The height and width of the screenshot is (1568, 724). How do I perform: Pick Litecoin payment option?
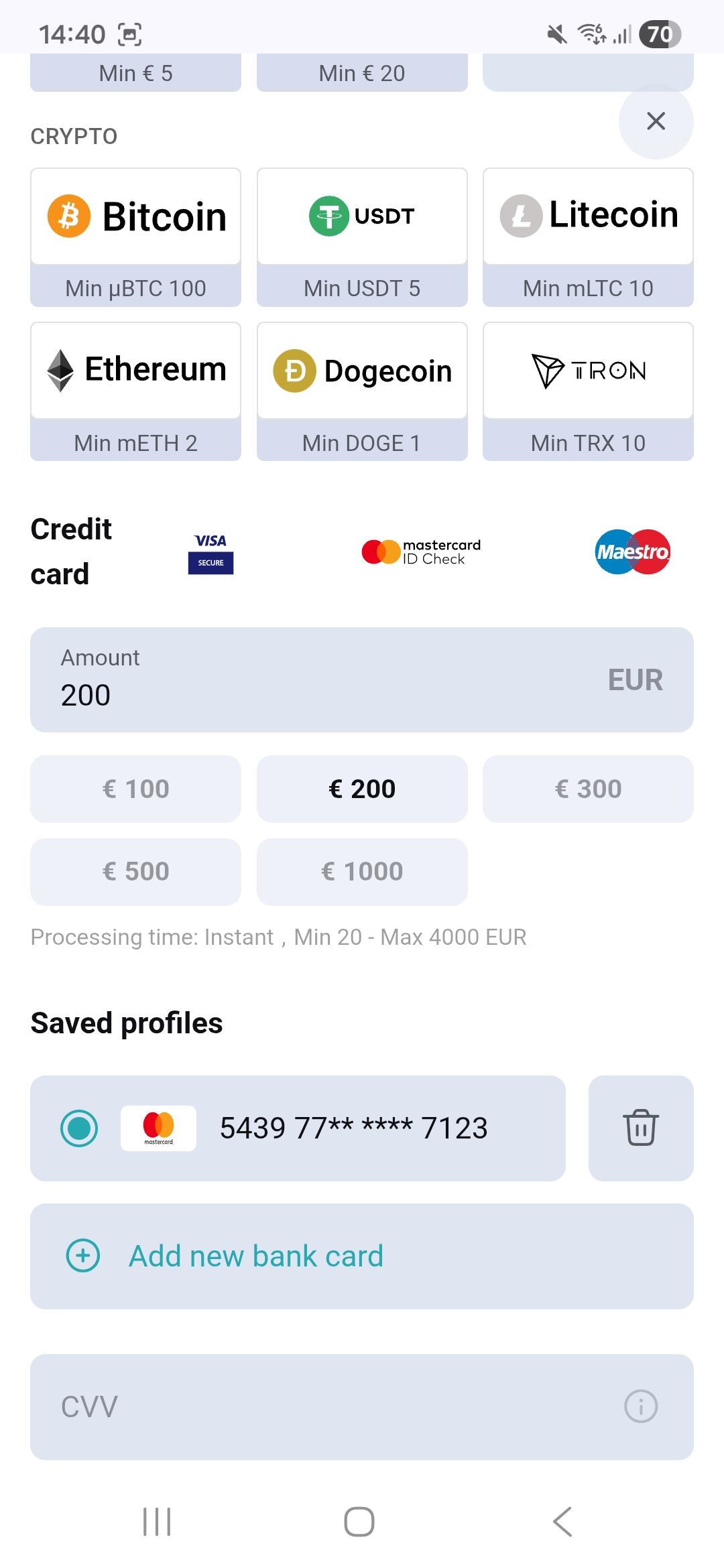[x=588, y=237]
